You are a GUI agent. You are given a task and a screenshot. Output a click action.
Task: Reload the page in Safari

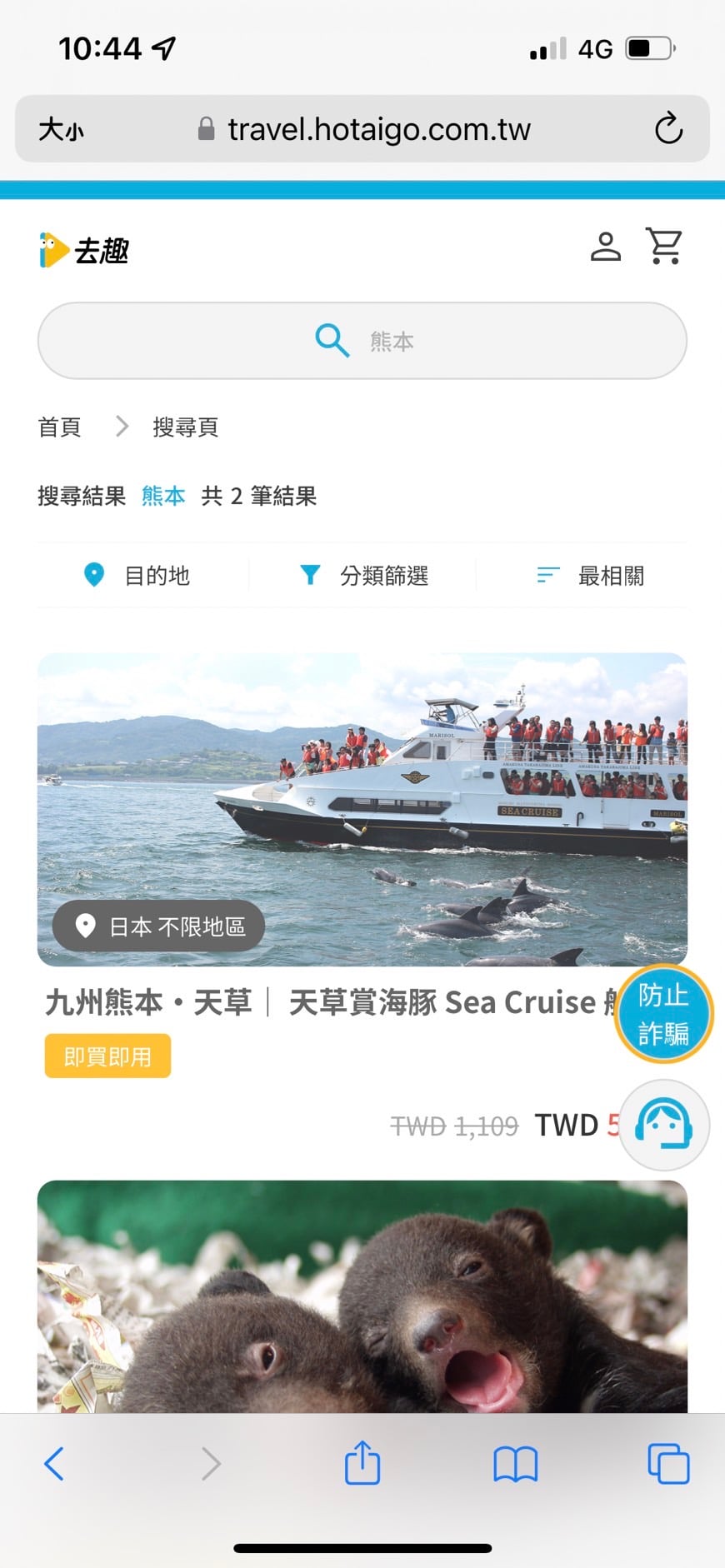[x=668, y=129]
